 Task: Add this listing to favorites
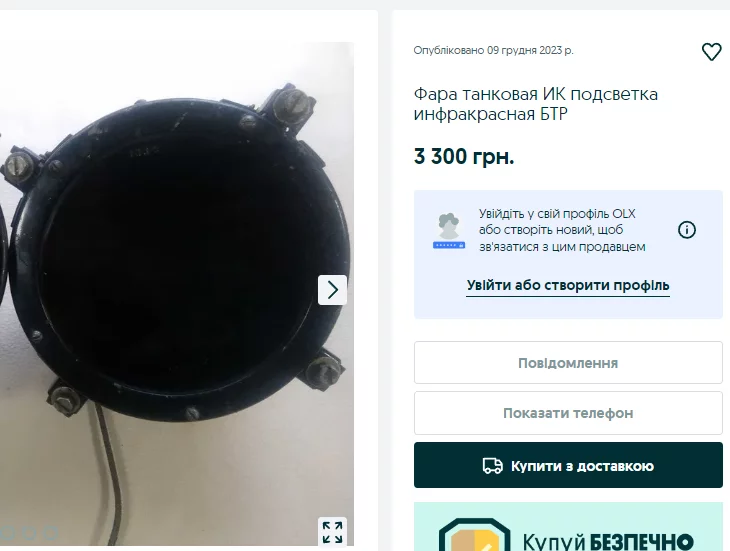[x=711, y=52]
